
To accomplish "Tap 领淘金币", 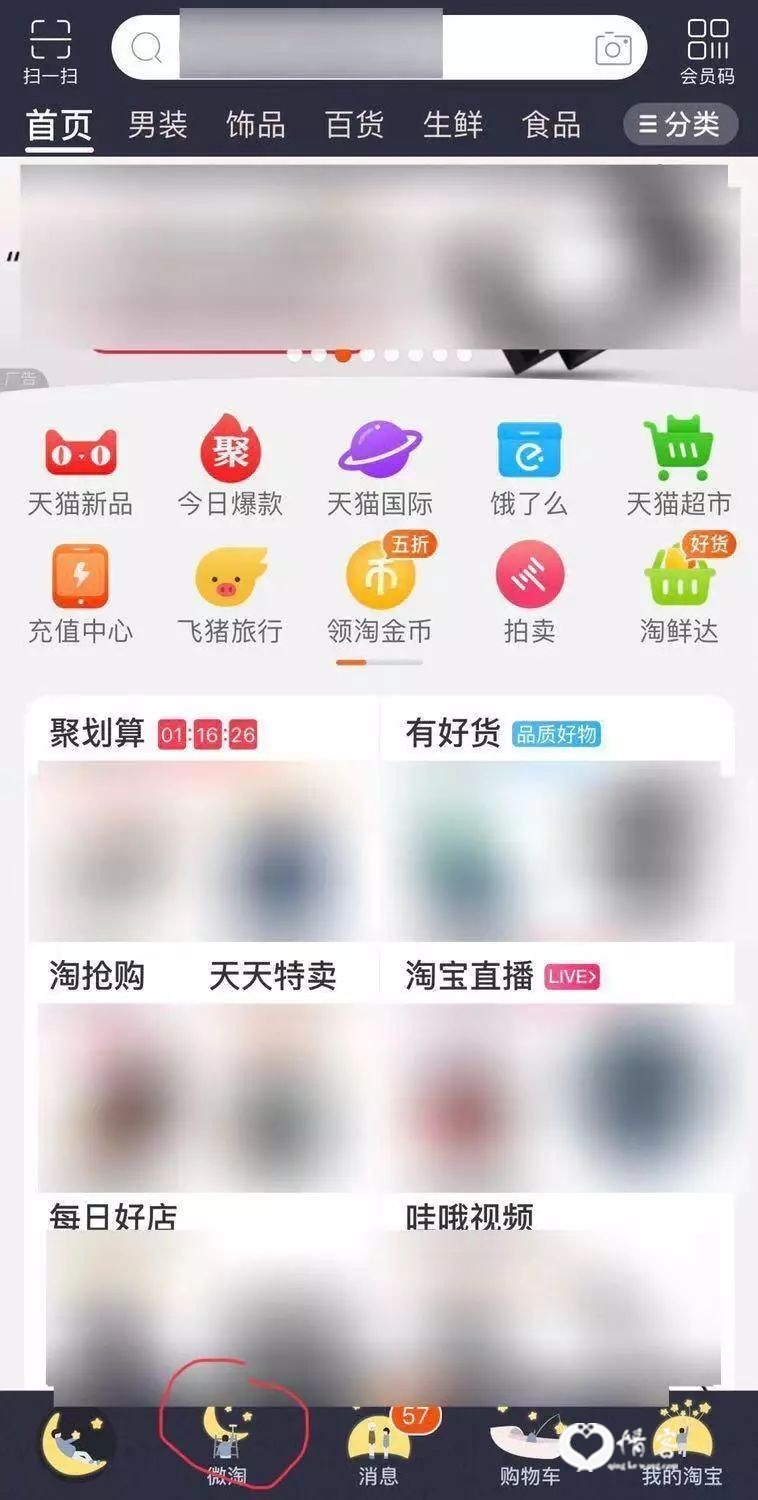I will [380, 590].
